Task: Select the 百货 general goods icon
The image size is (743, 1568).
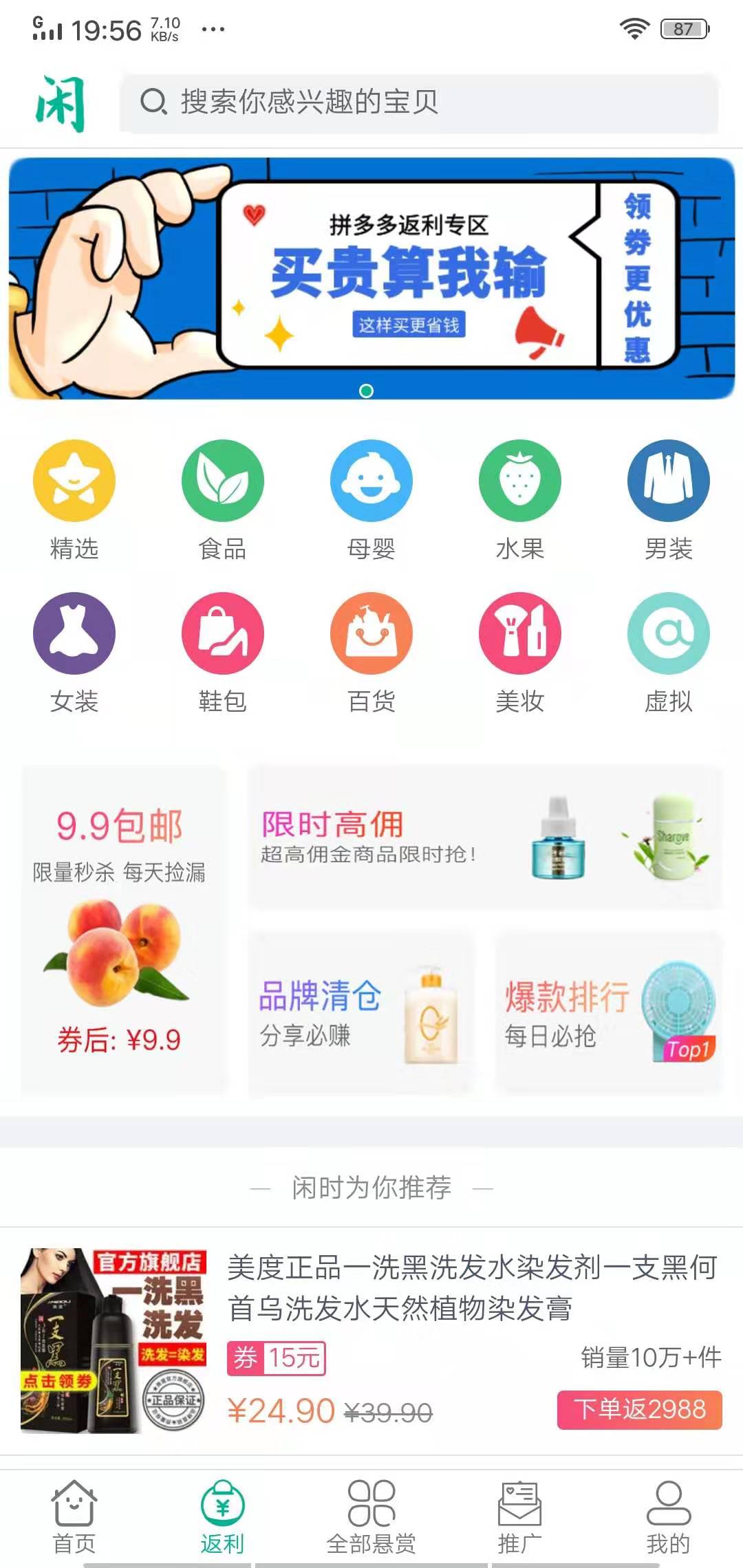Action: 371,634
